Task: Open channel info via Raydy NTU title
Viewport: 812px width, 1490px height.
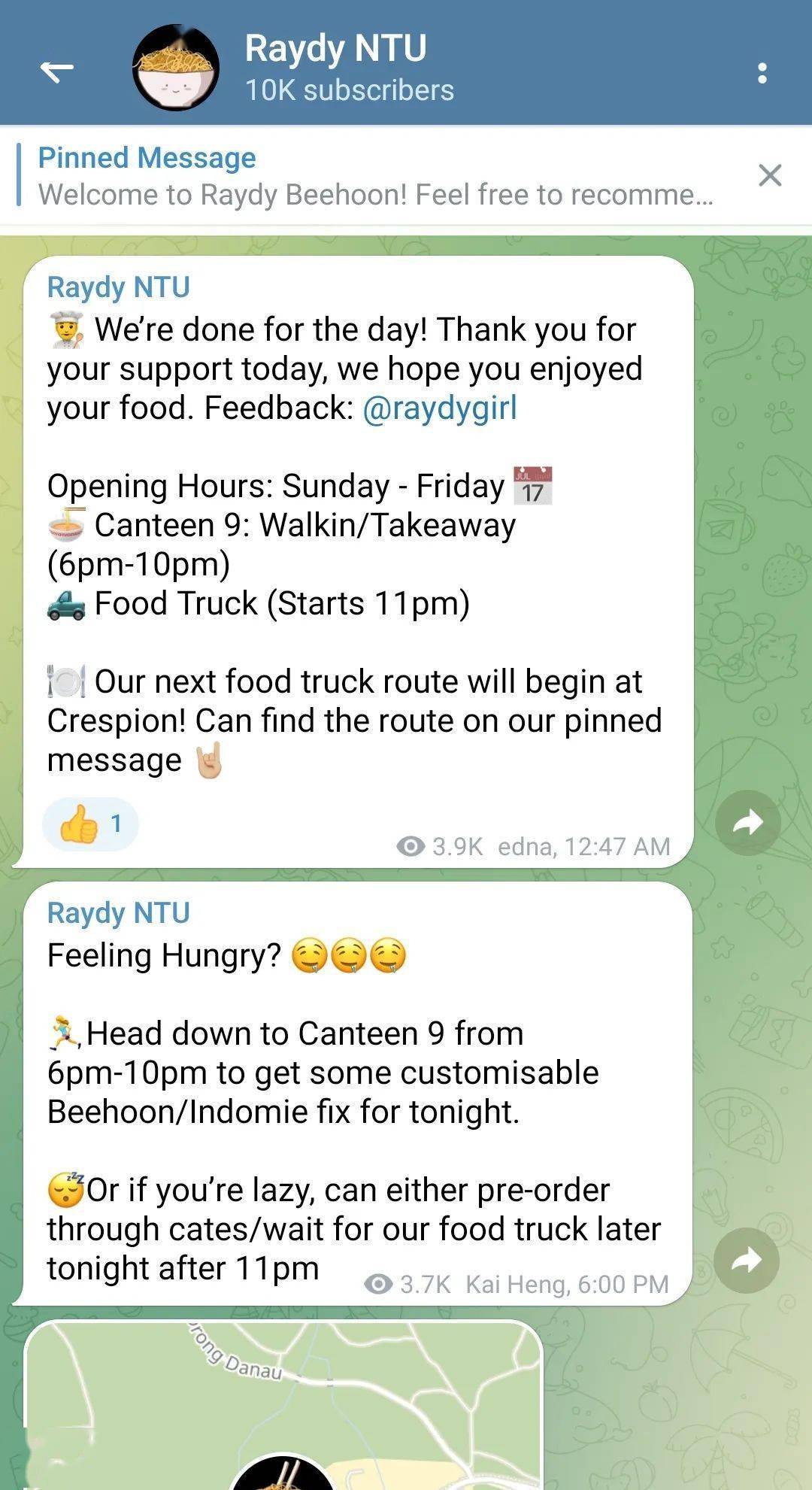Action: point(335,49)
